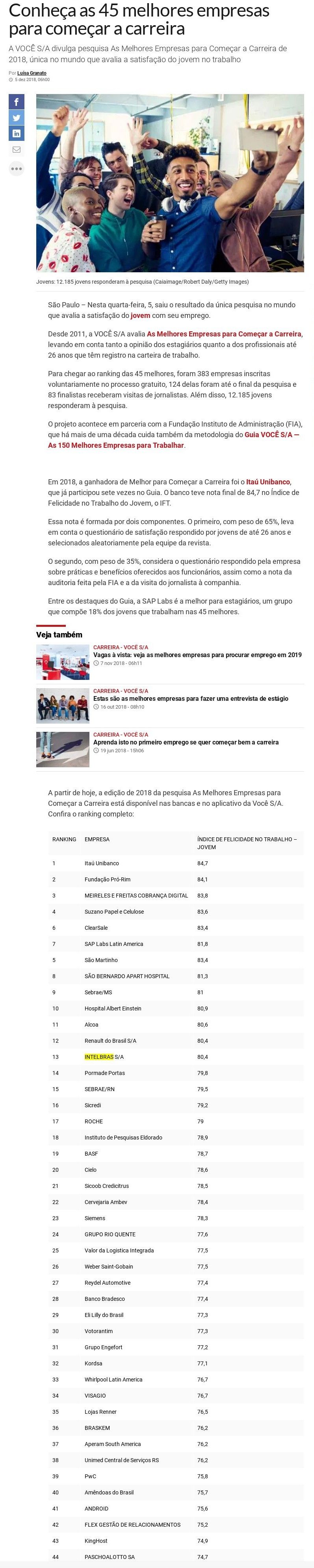Follow the red 'jovem' link
Viewport: 314px width, 1568px height.
(x=139, y=315)
